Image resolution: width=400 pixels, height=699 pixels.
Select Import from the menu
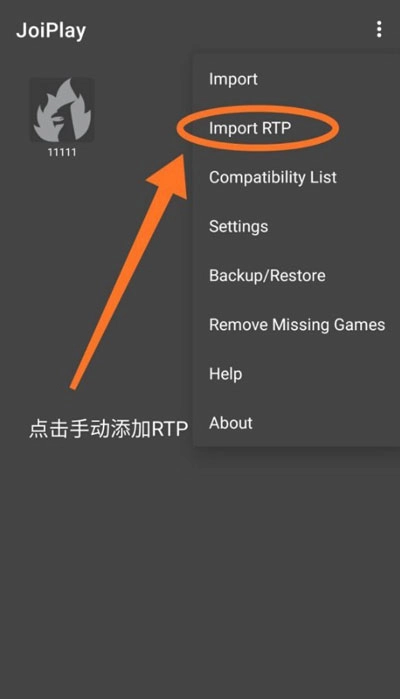pyautogui.click(x=297, y=79)
